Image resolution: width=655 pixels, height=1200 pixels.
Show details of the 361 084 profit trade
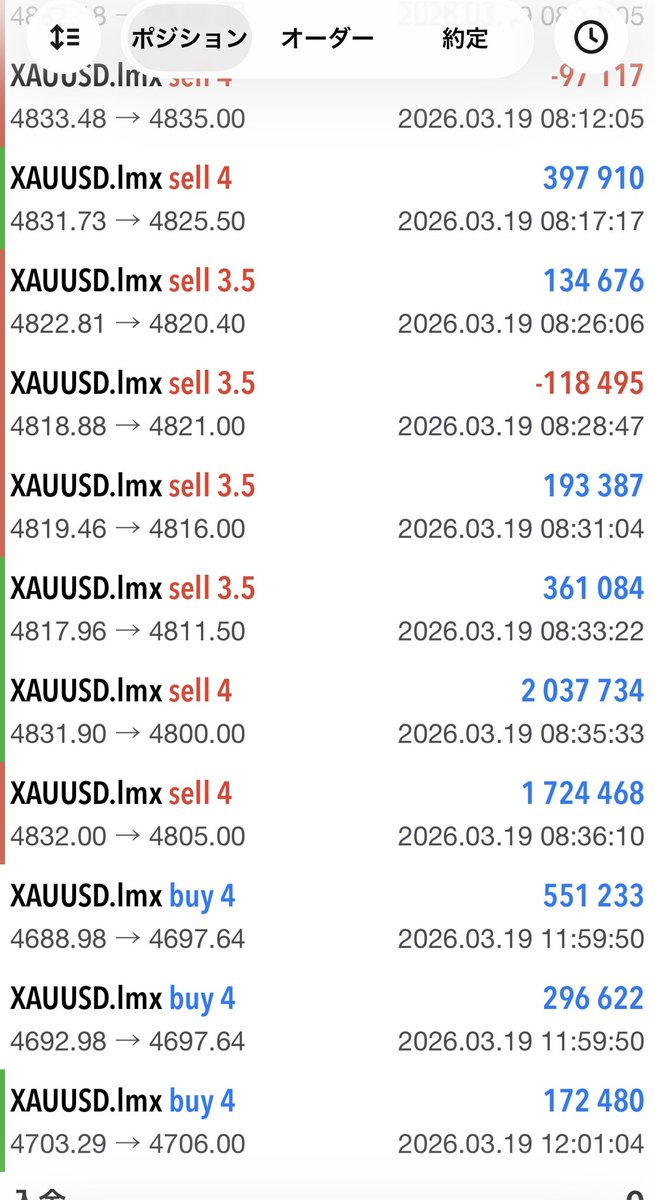pos(327,609)
